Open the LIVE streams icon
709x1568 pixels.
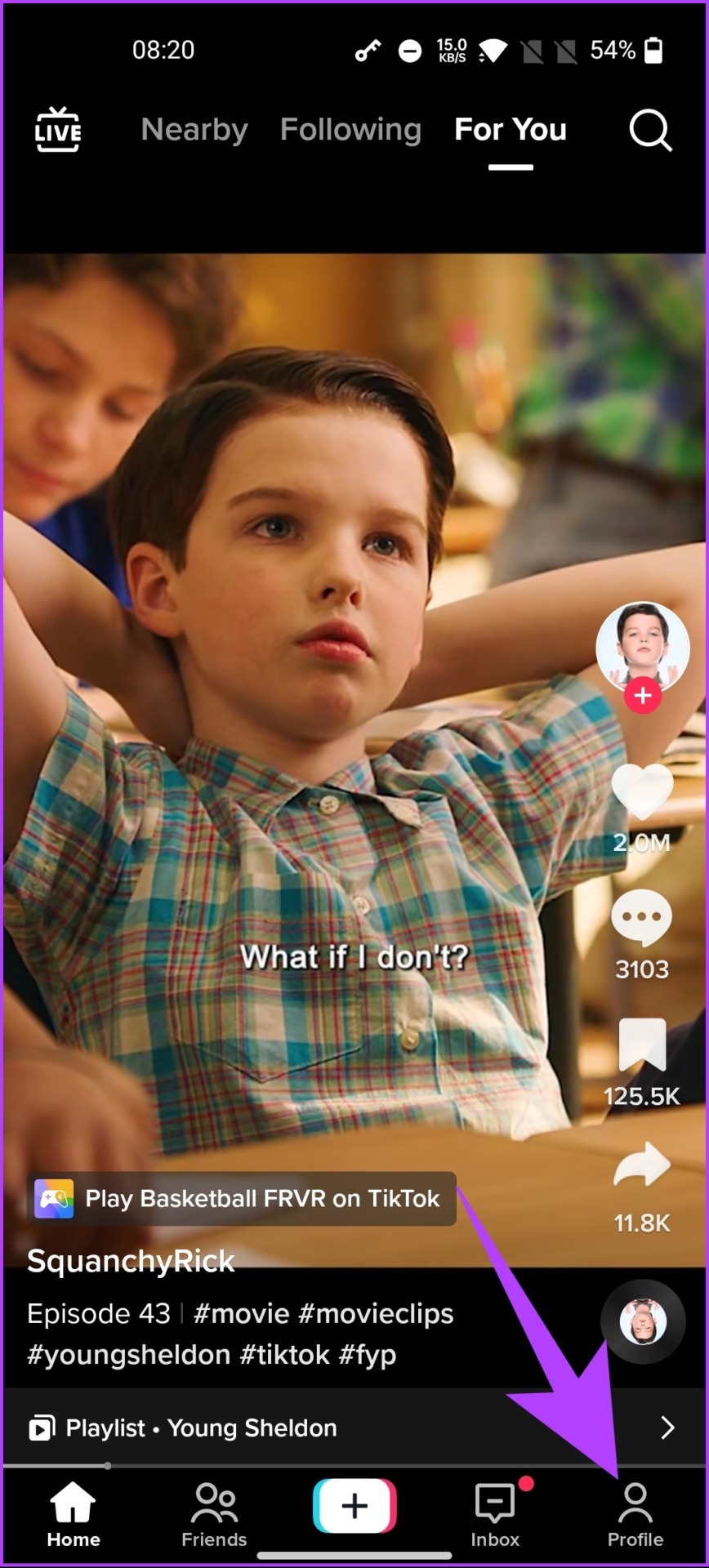pyautogui.click(x=57, y=130)
